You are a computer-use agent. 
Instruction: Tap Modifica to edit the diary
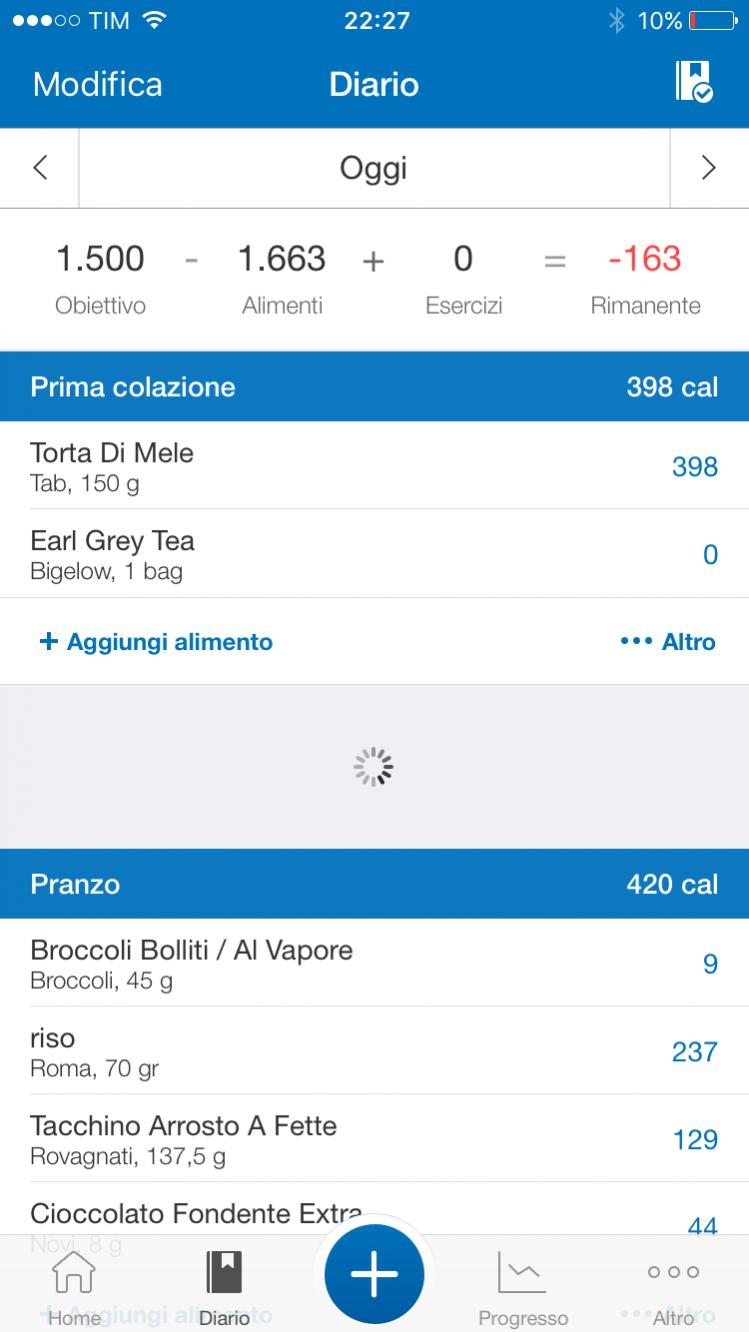pyautogui.click(x=97, y=84)
